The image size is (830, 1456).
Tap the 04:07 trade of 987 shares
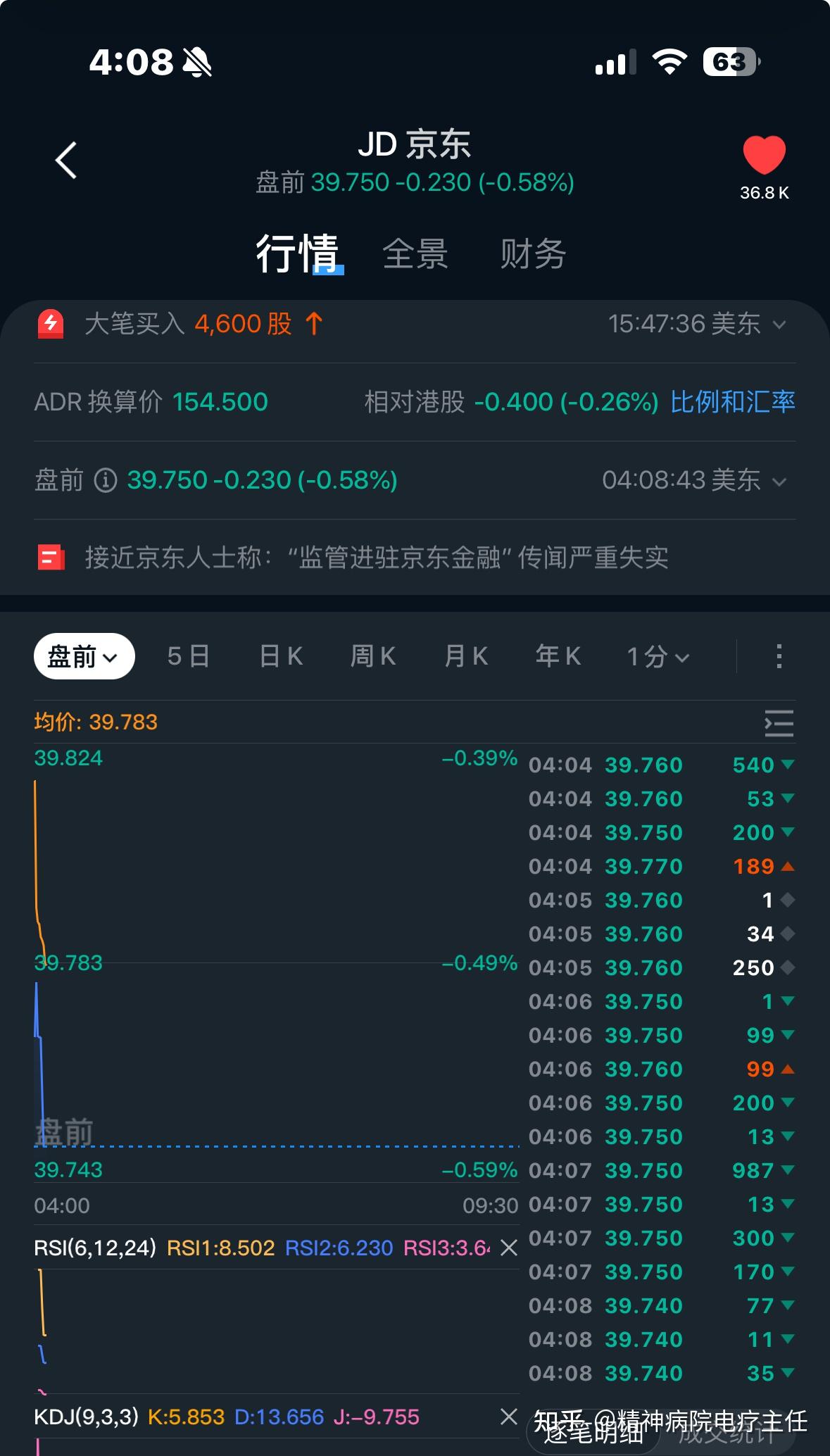tap(655, 1170)
